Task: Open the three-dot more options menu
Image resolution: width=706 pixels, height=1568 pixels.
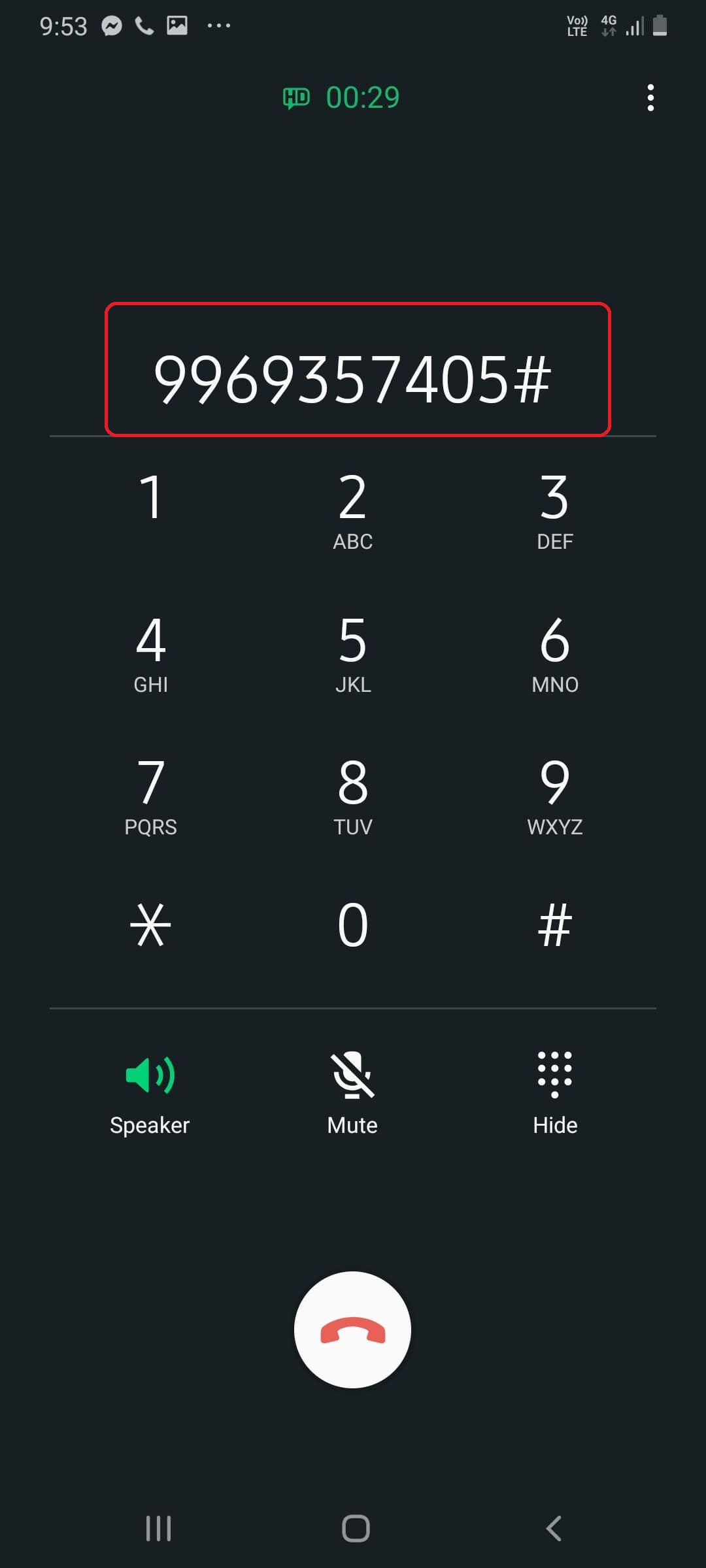Action: [x=650, y=98]
